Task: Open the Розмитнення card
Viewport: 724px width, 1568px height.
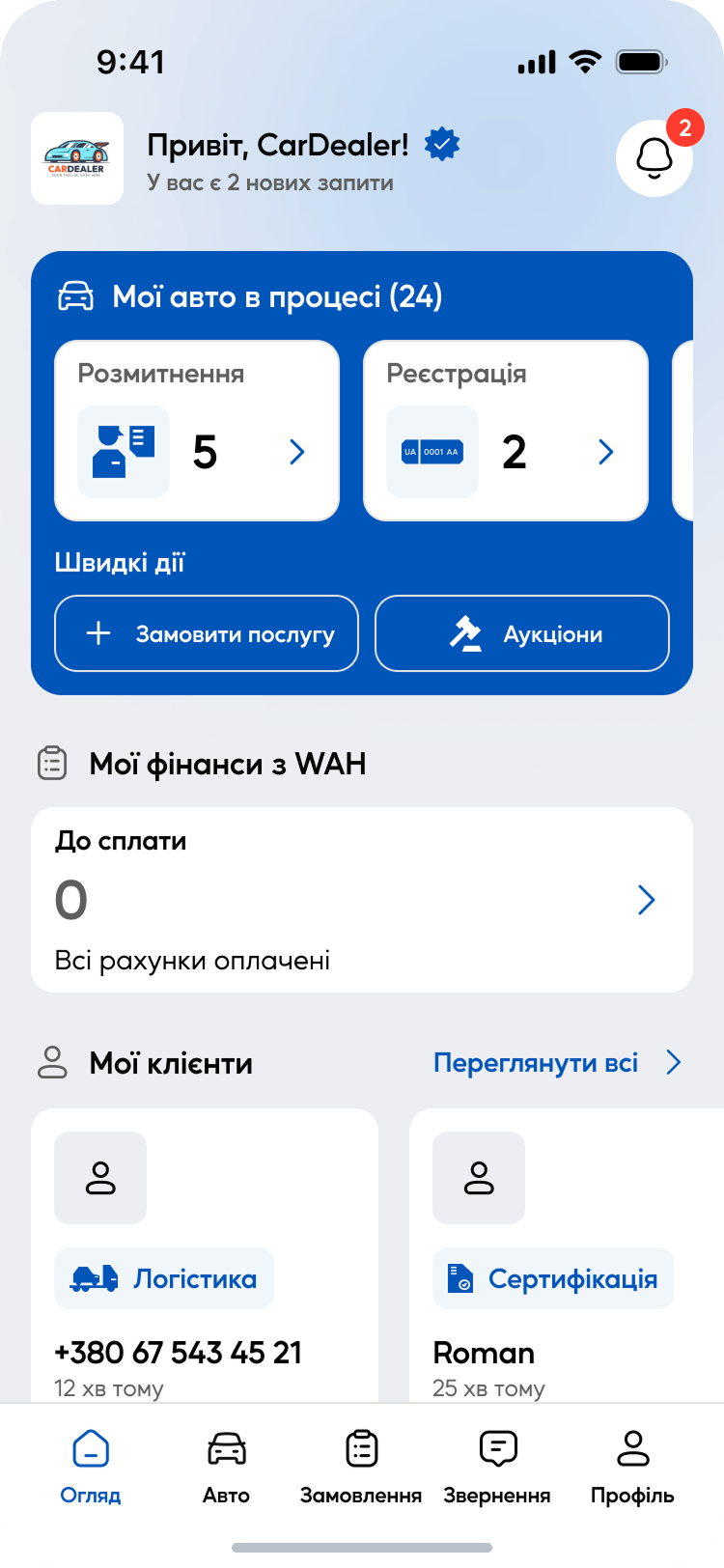Action: click(197, 431)
